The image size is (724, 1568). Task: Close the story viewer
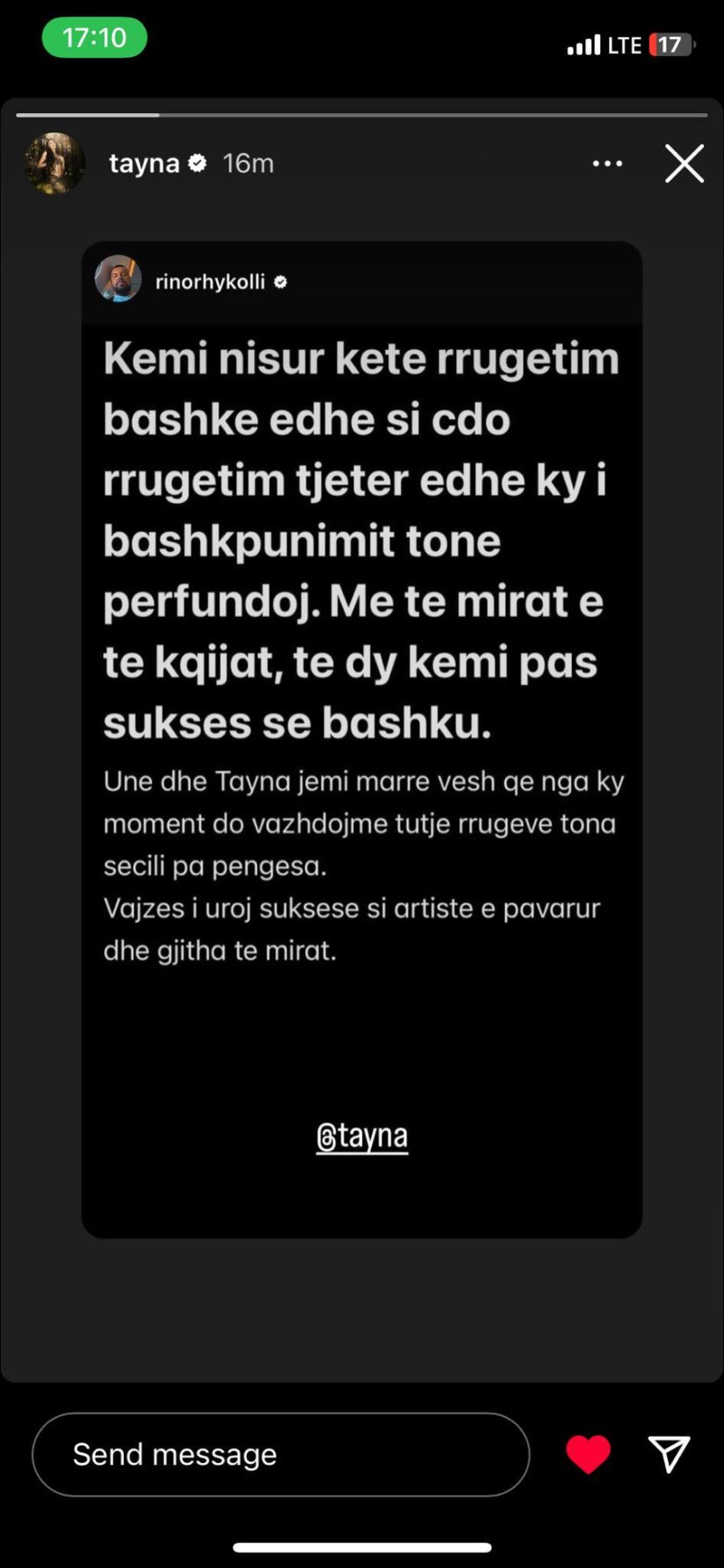coord(684,163)
